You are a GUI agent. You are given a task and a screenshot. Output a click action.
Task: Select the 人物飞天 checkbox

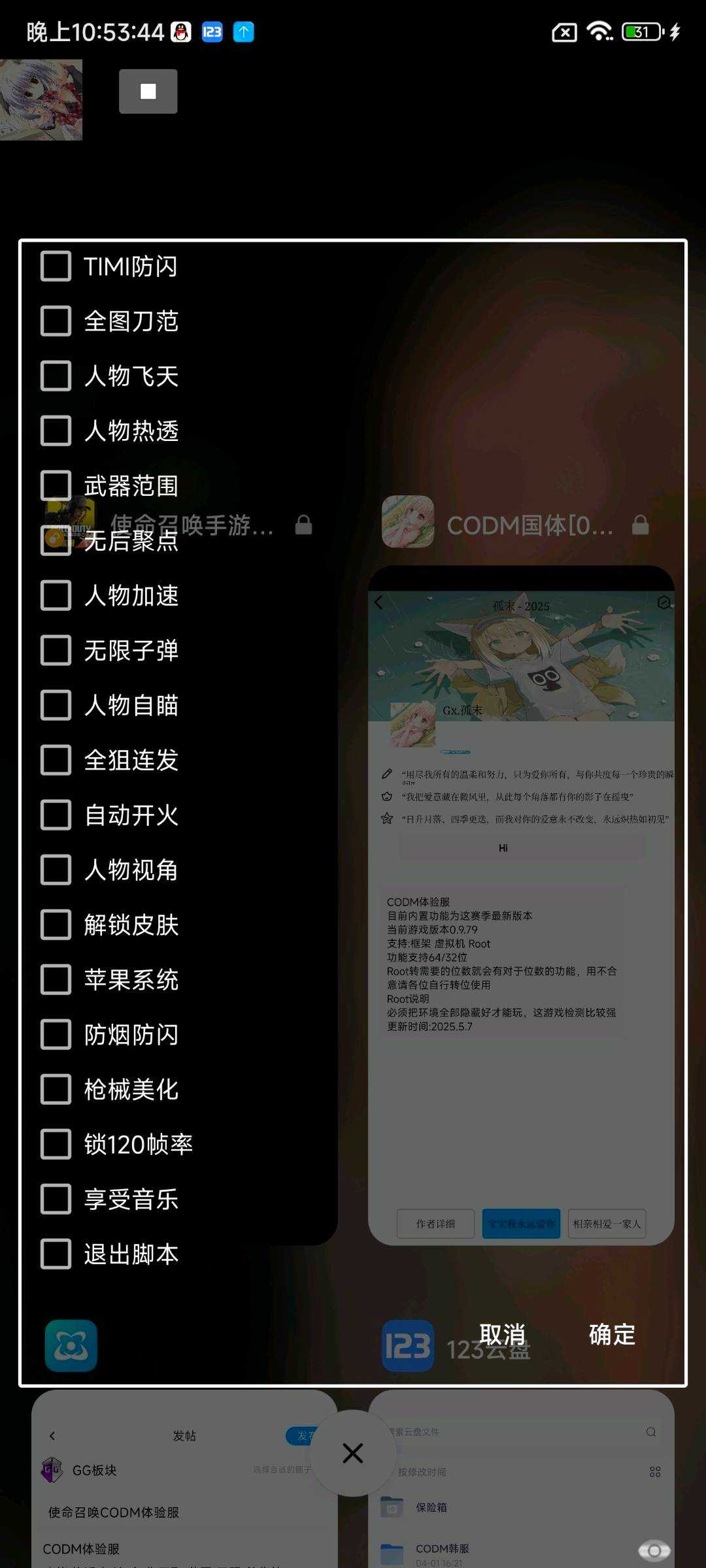pyautogui.click(x=56, y=376)
